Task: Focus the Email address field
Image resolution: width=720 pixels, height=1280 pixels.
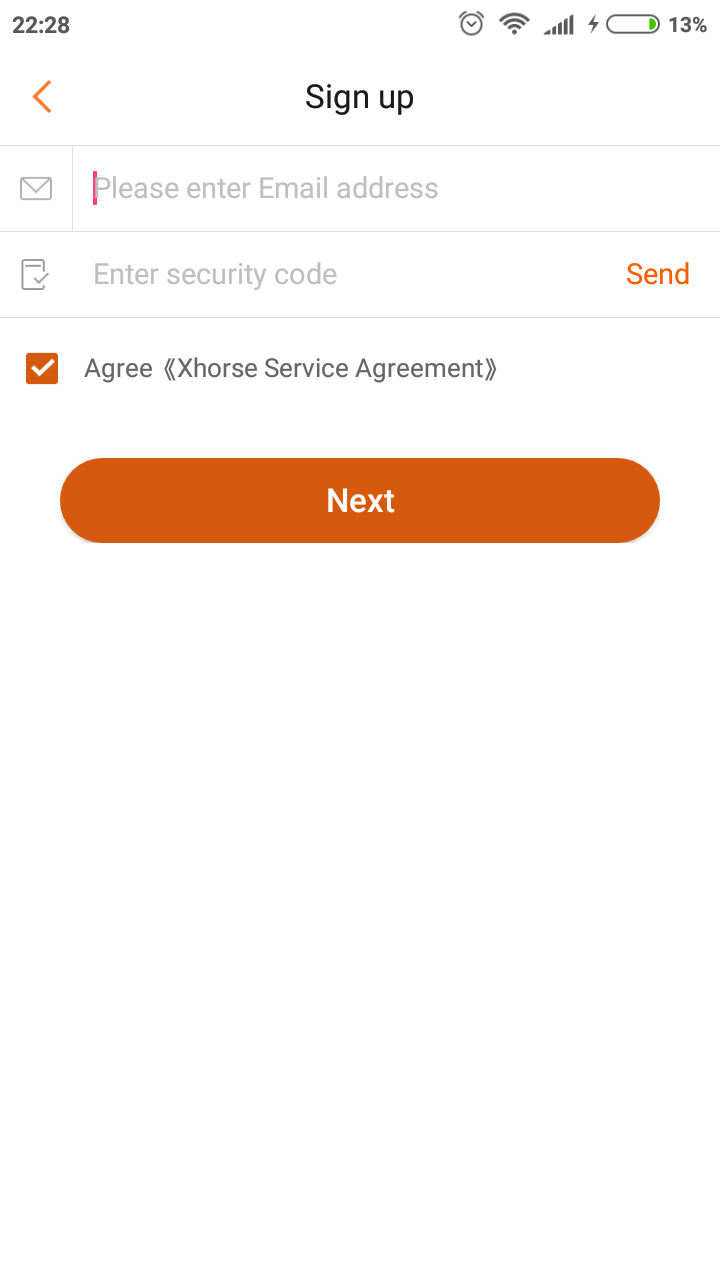Action: coord(396,188)
